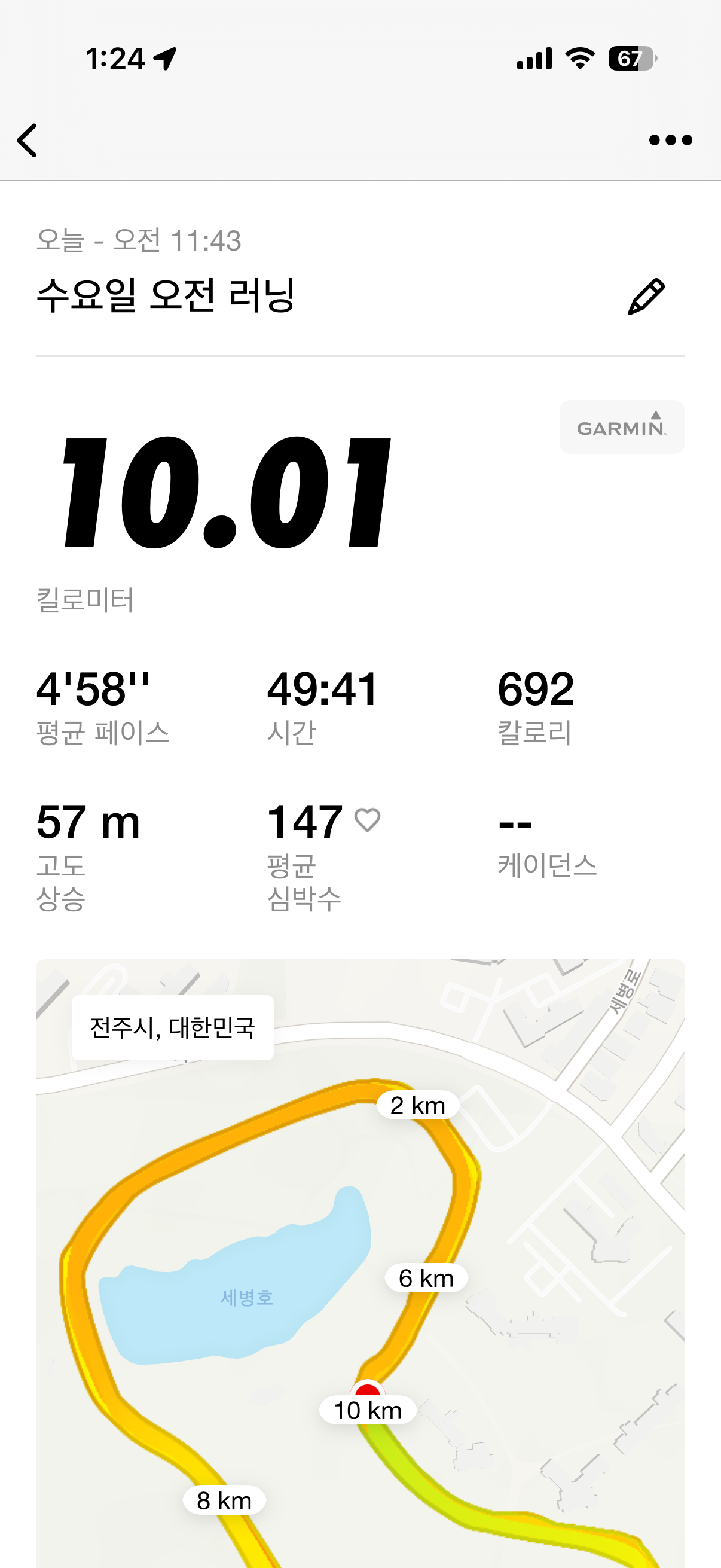Open the three-dot more options menu
The height and width of the screenshot is (1568, 721).
pos(670,141)
